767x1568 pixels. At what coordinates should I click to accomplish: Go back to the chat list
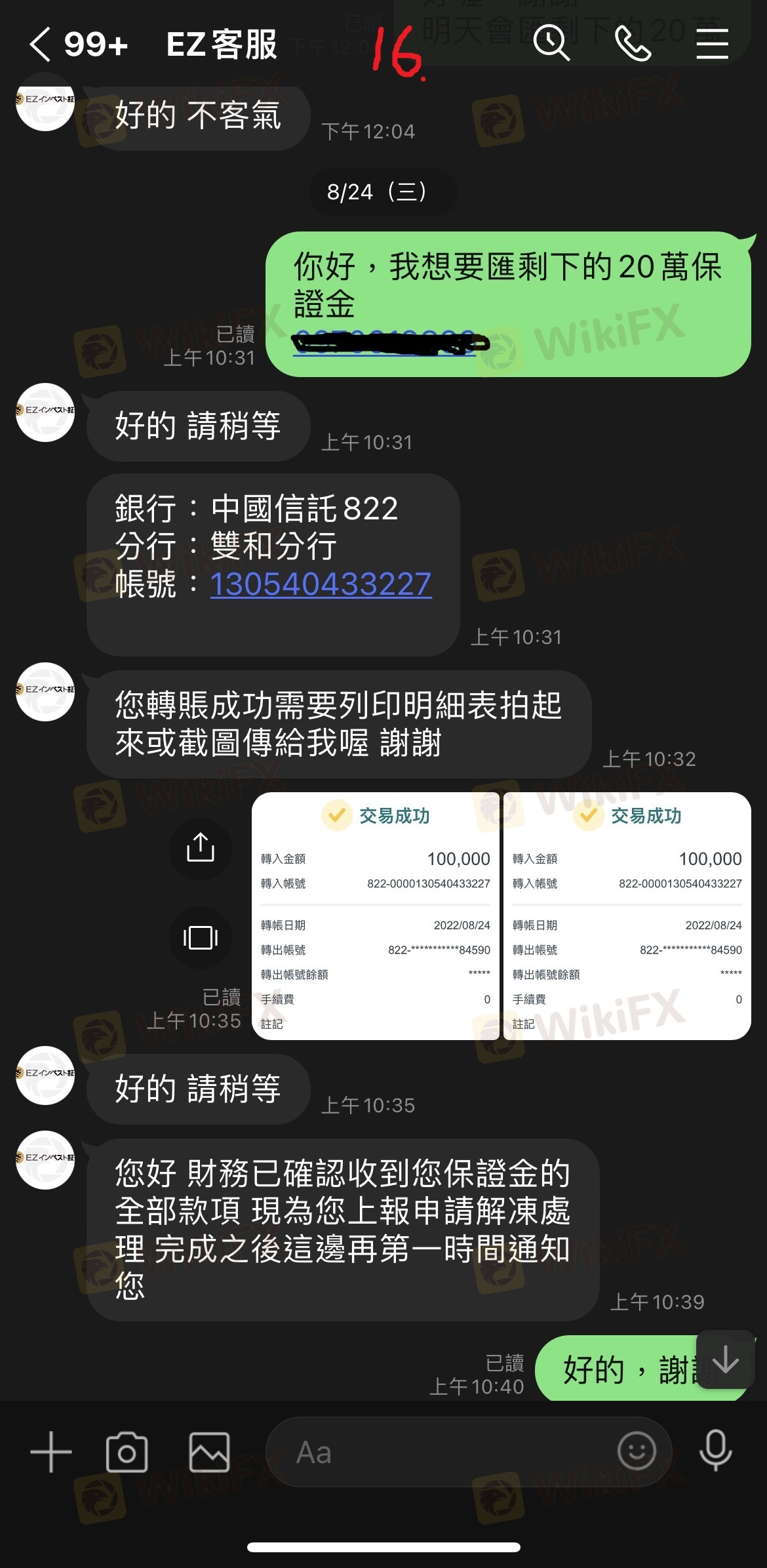(x=41, y=45)
